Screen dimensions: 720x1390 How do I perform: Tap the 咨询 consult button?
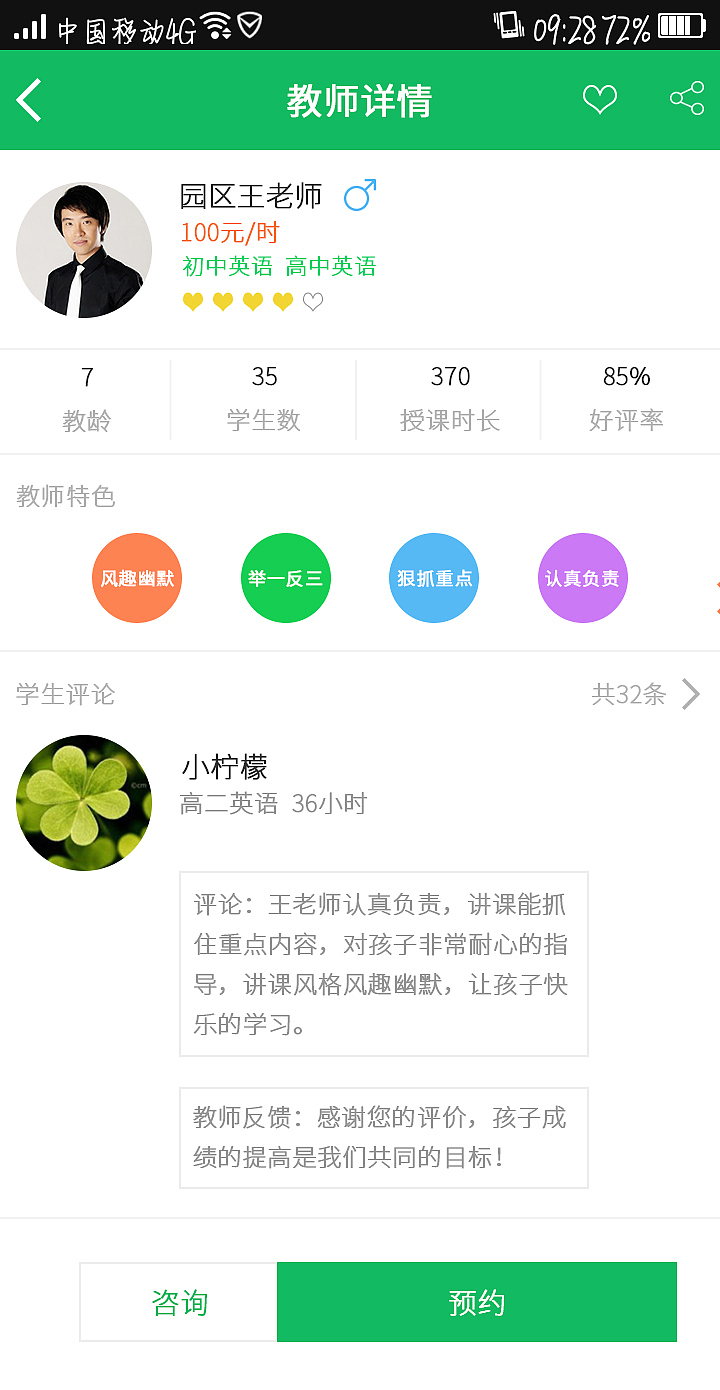pos(178,1302)
